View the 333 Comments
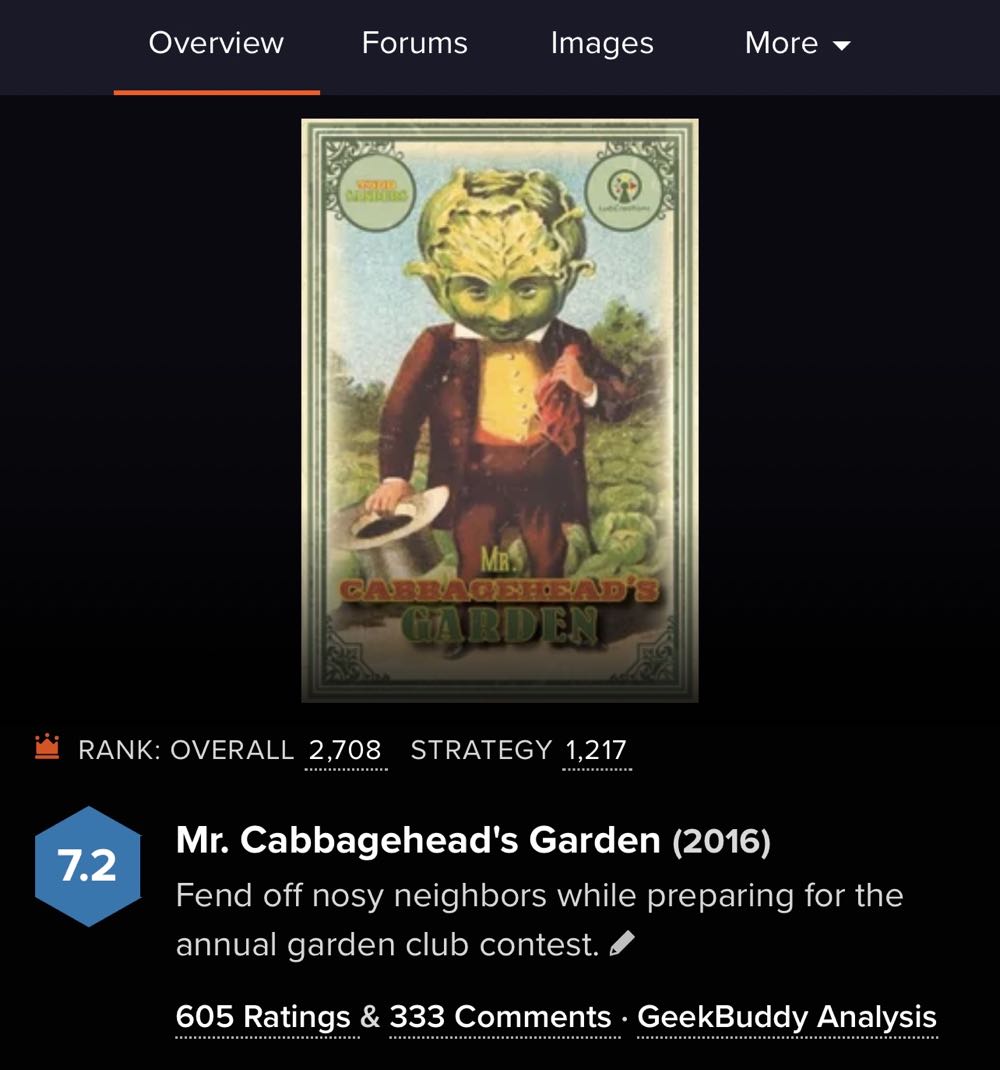This screenshot has width=1000, height=1070. click(500, 1017)
